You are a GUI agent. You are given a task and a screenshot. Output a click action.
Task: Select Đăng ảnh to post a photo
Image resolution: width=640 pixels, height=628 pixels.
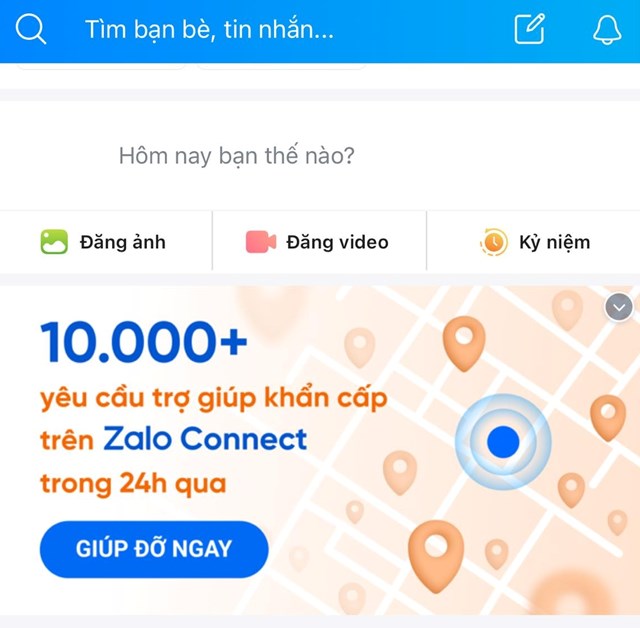tap(104, 242)
